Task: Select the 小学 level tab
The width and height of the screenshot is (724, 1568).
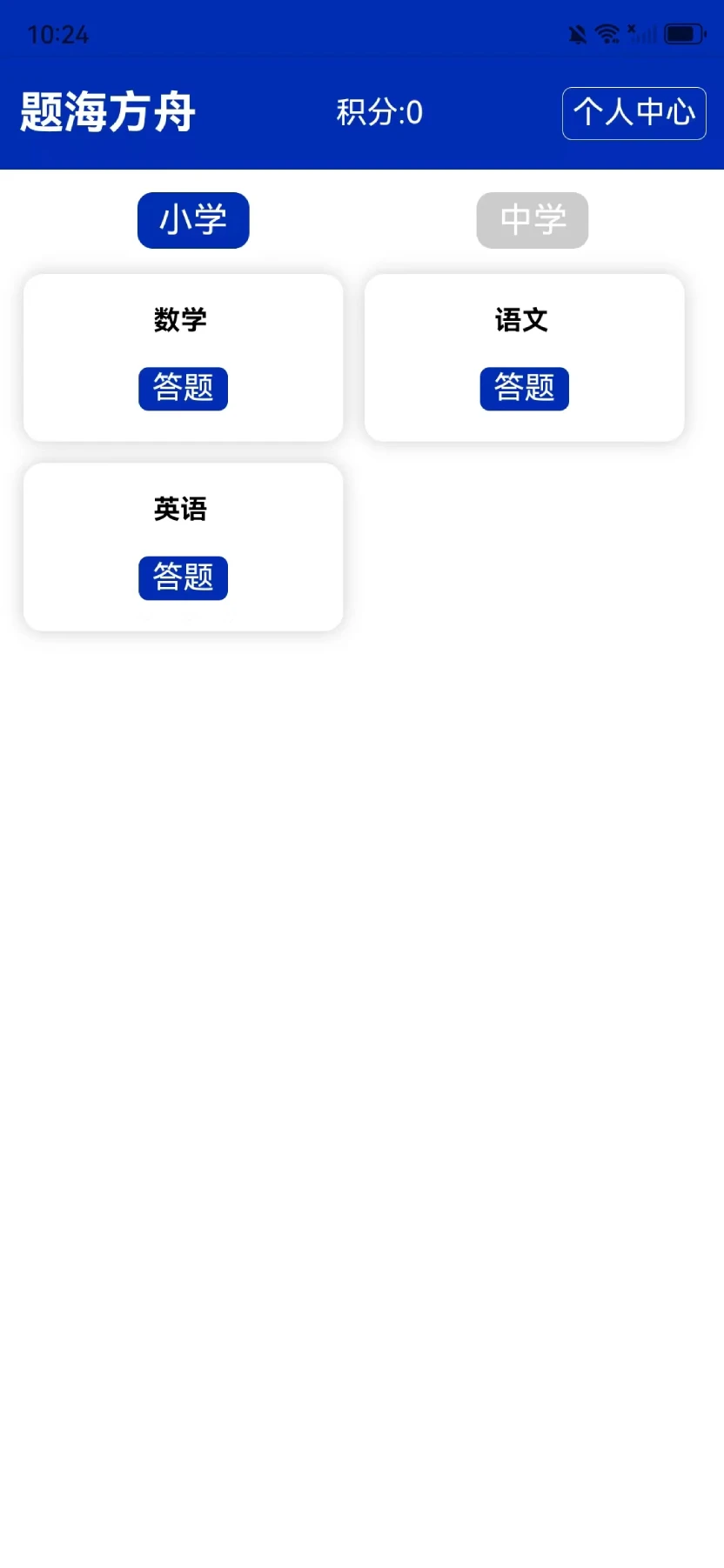Action: (193, 220)
